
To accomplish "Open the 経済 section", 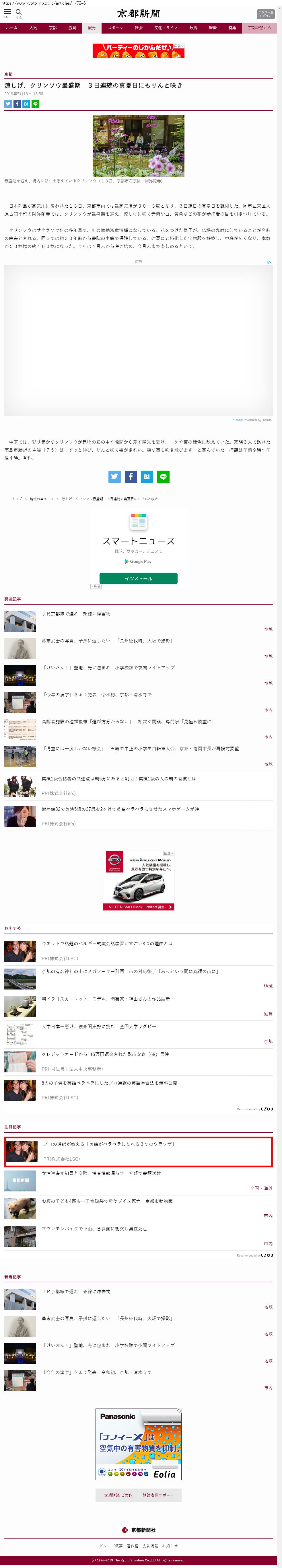I will point(213,28).
